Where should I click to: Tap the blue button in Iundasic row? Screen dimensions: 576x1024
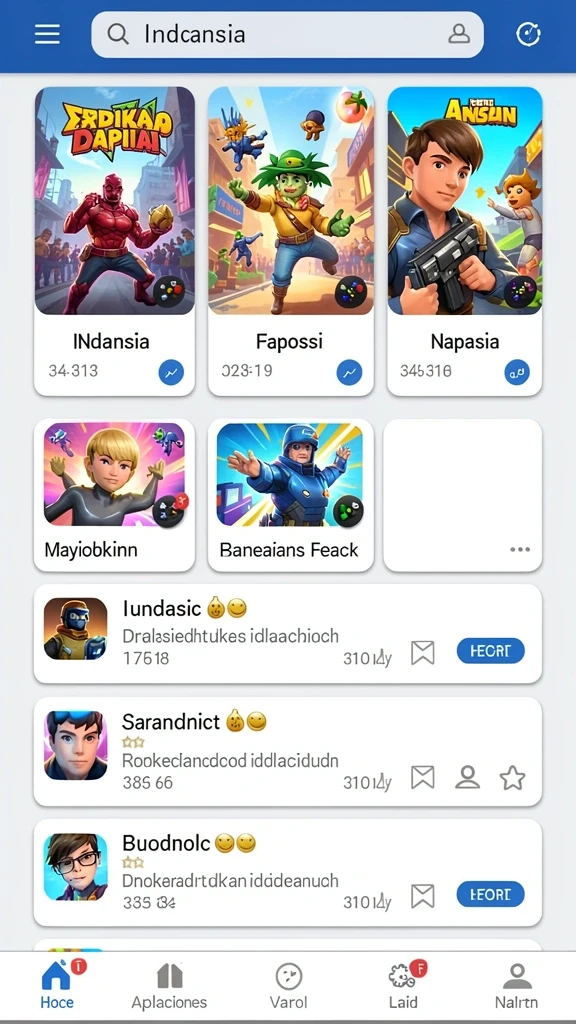point(490,651)
